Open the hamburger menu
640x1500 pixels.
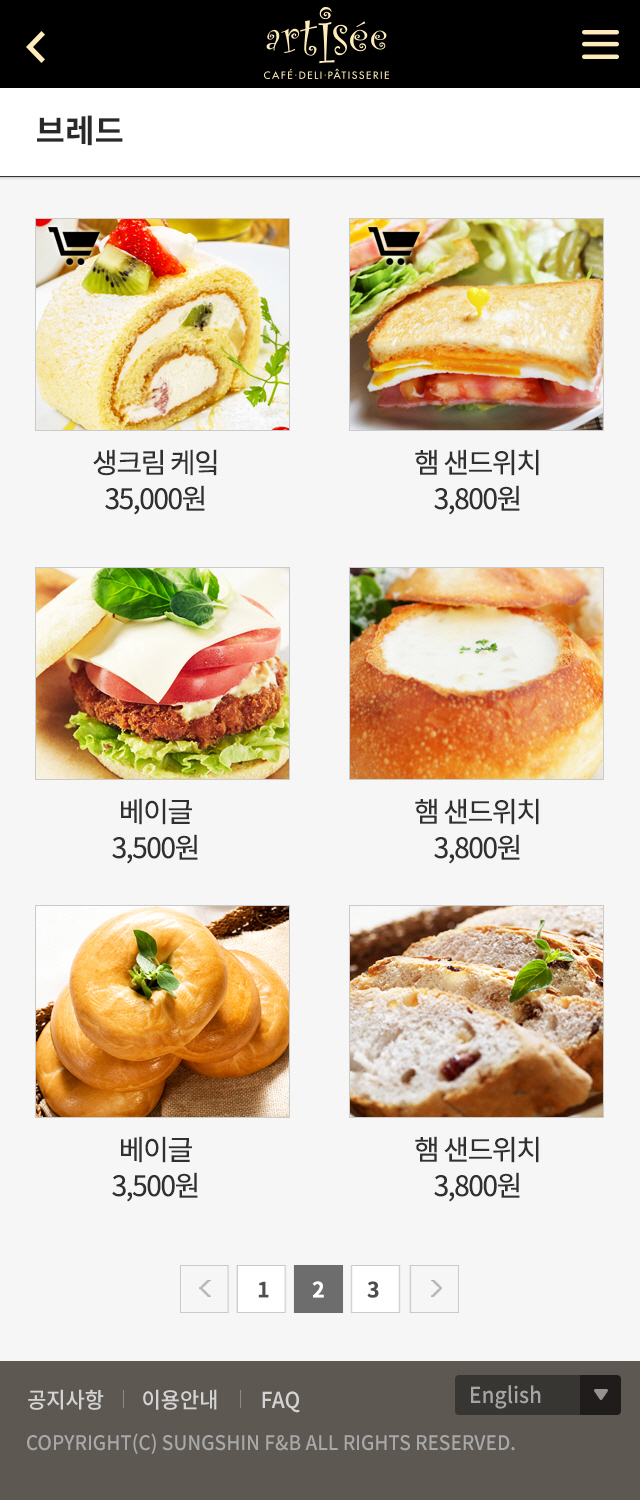point(600,45)
